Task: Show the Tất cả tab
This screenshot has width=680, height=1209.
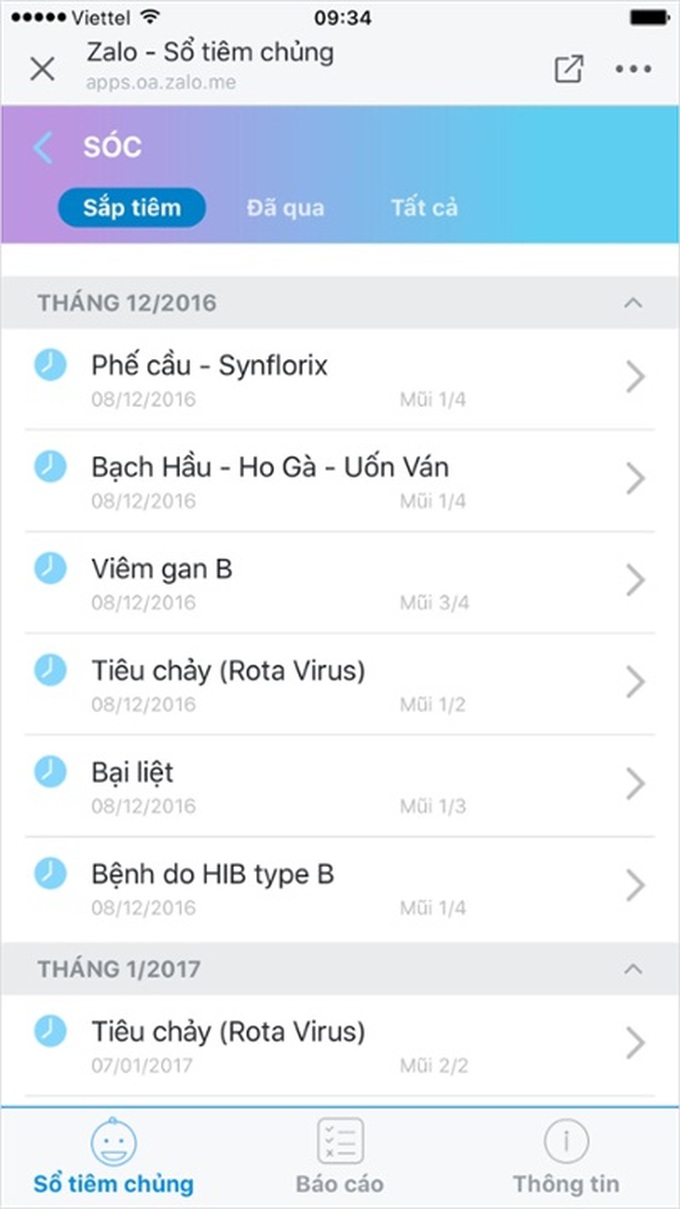Action: 424,208
